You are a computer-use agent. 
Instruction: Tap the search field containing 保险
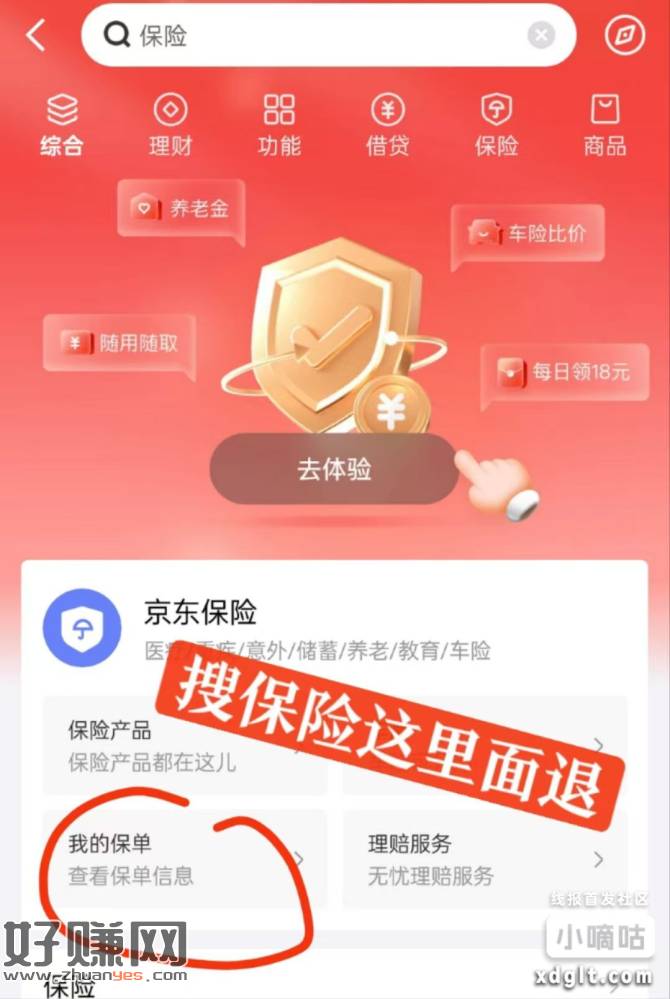tap(320, 36)
